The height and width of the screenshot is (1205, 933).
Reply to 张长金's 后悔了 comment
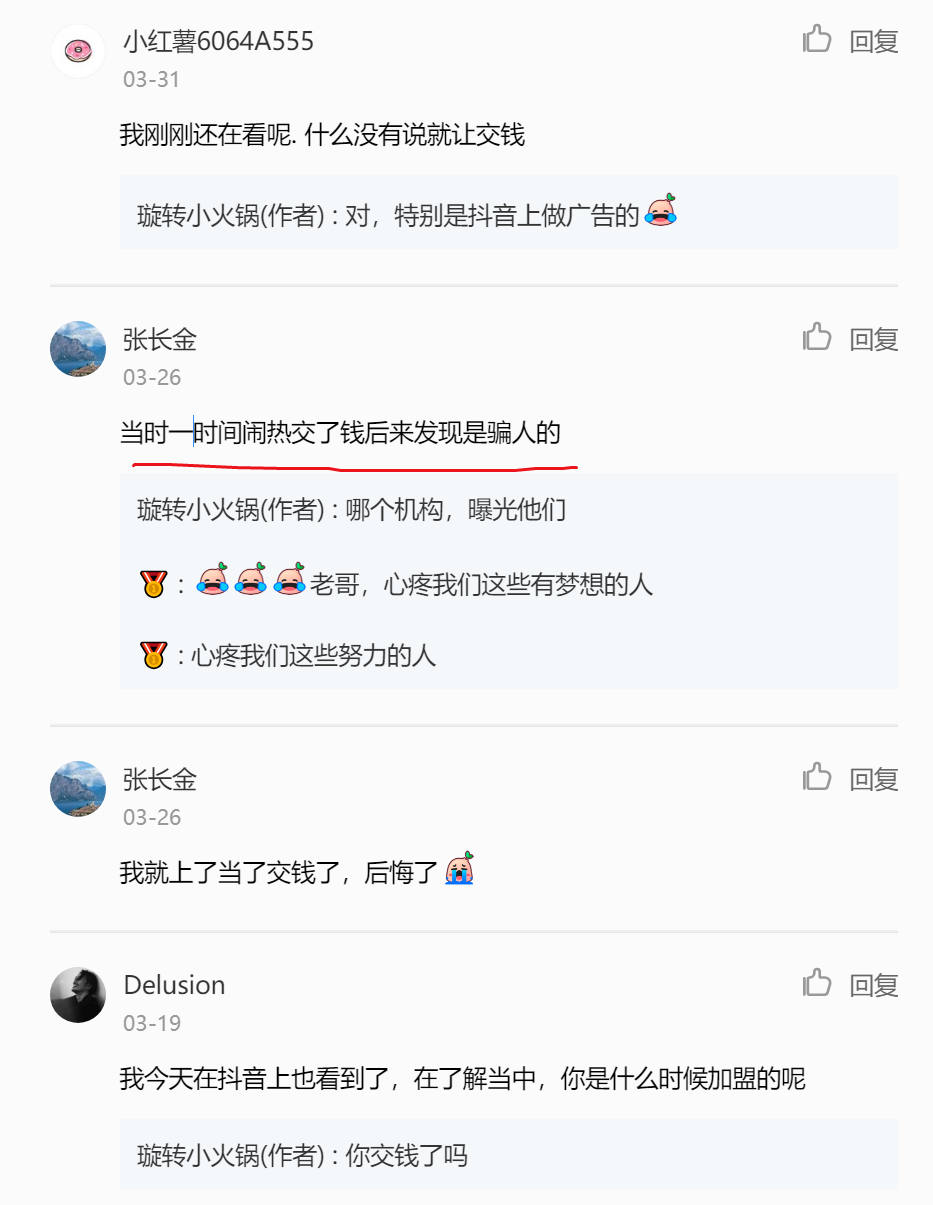pyautogui.click(x=873, y=779)
